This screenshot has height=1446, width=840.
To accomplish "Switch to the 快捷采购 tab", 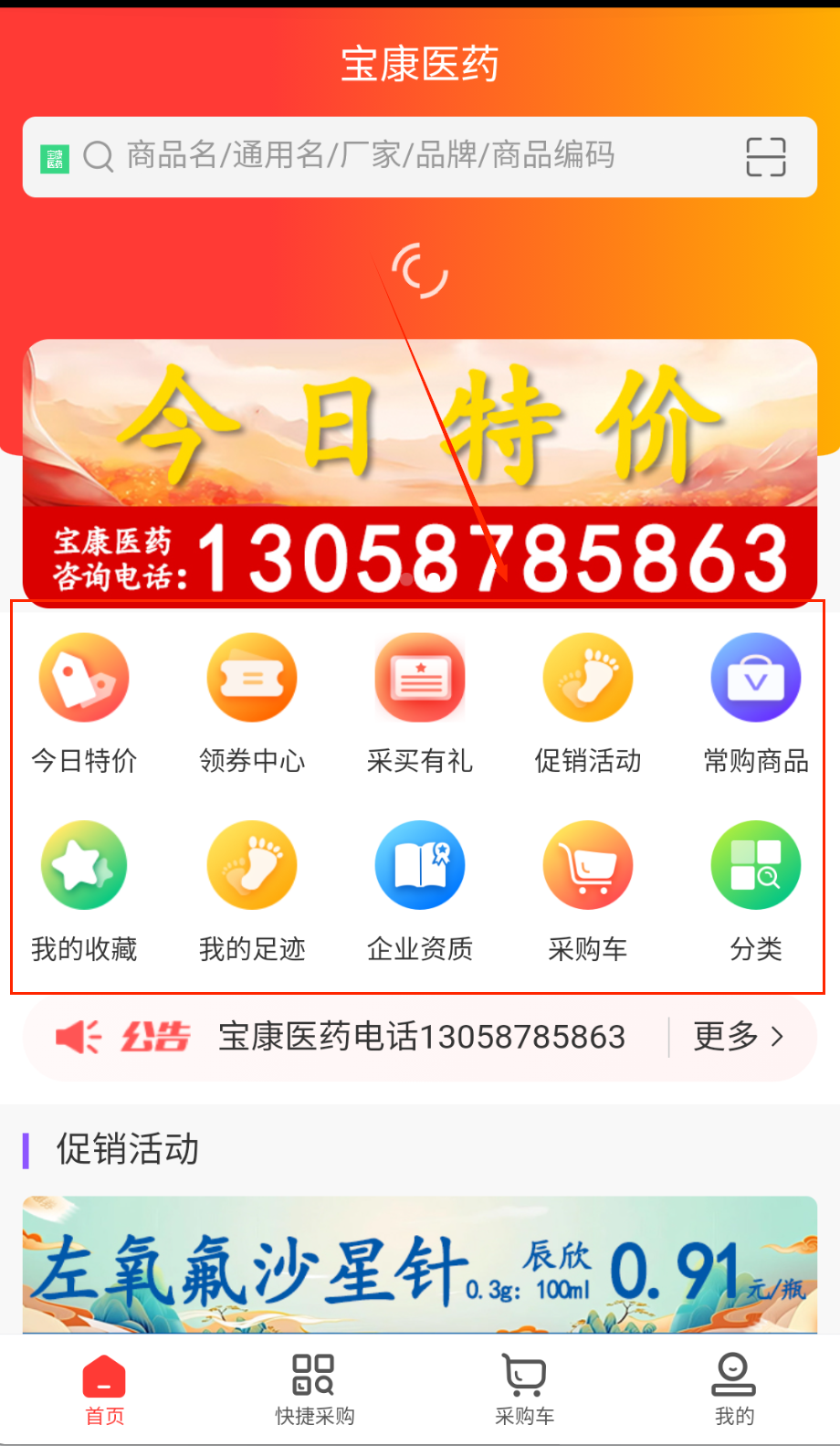I will 315,1390.
